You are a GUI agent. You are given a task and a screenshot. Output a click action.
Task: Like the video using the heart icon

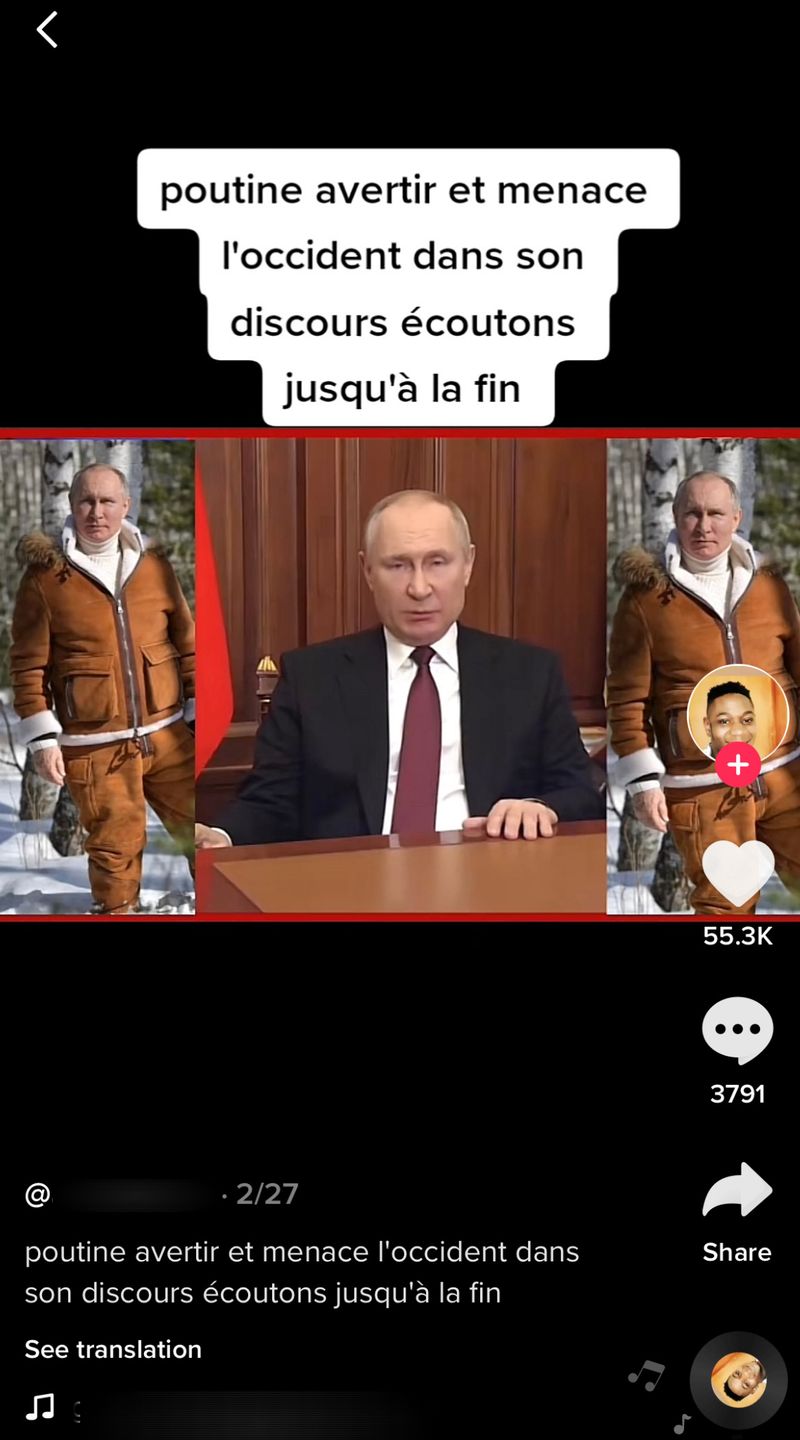coord(737,872)
